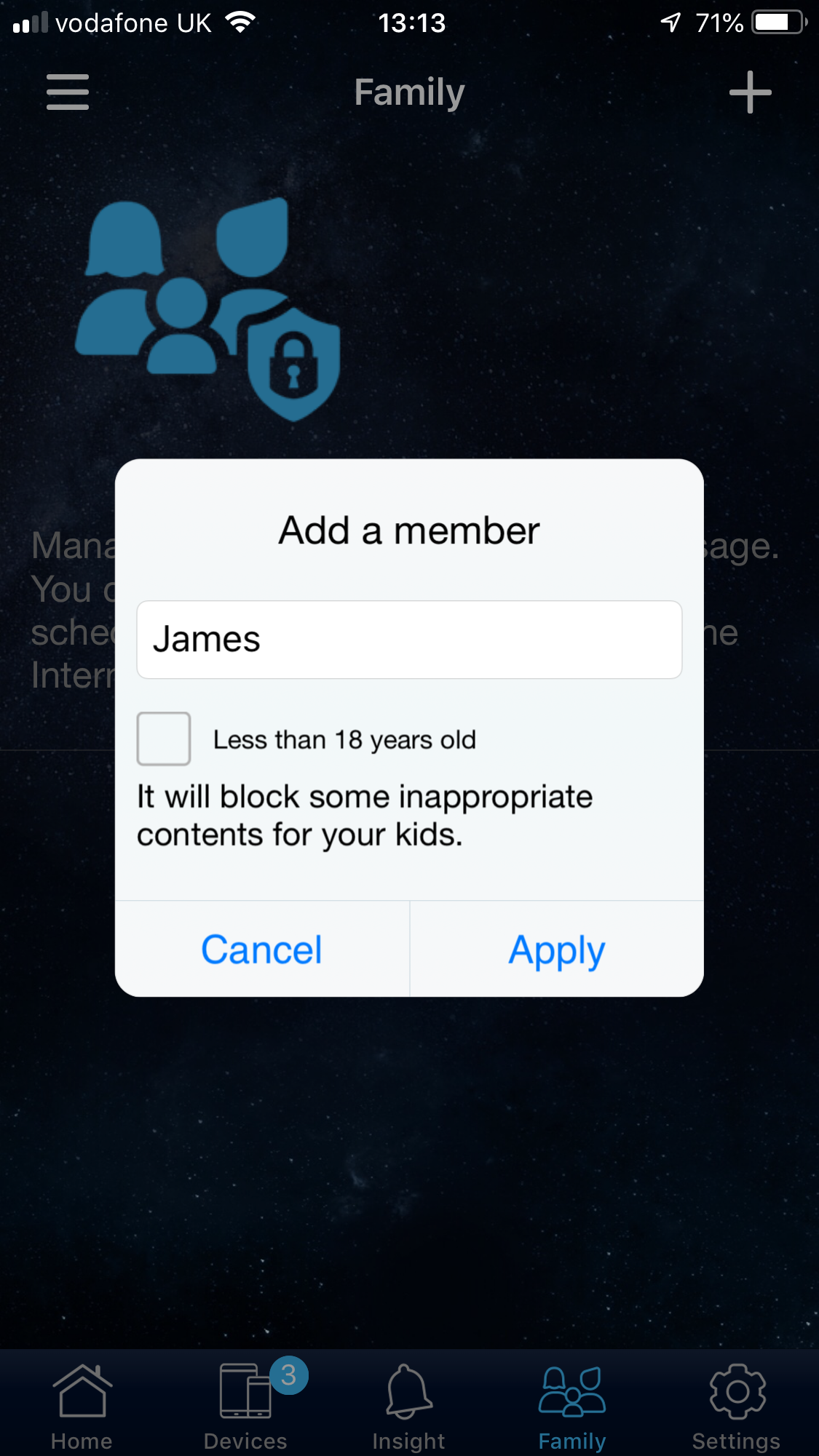Apply to add the new member
The width and height of the screenshot is (819, 1456).
pos(557,950)
